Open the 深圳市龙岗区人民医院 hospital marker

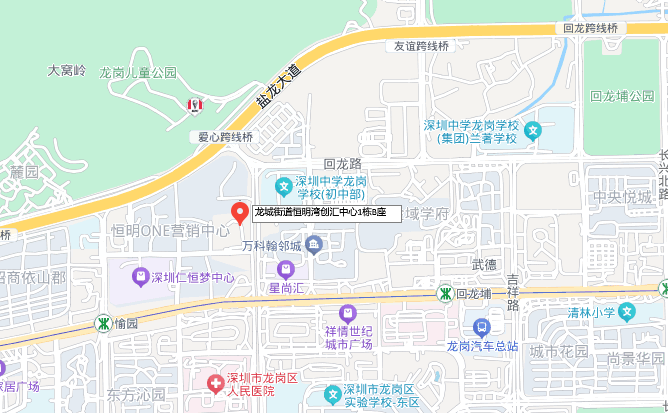212,383
